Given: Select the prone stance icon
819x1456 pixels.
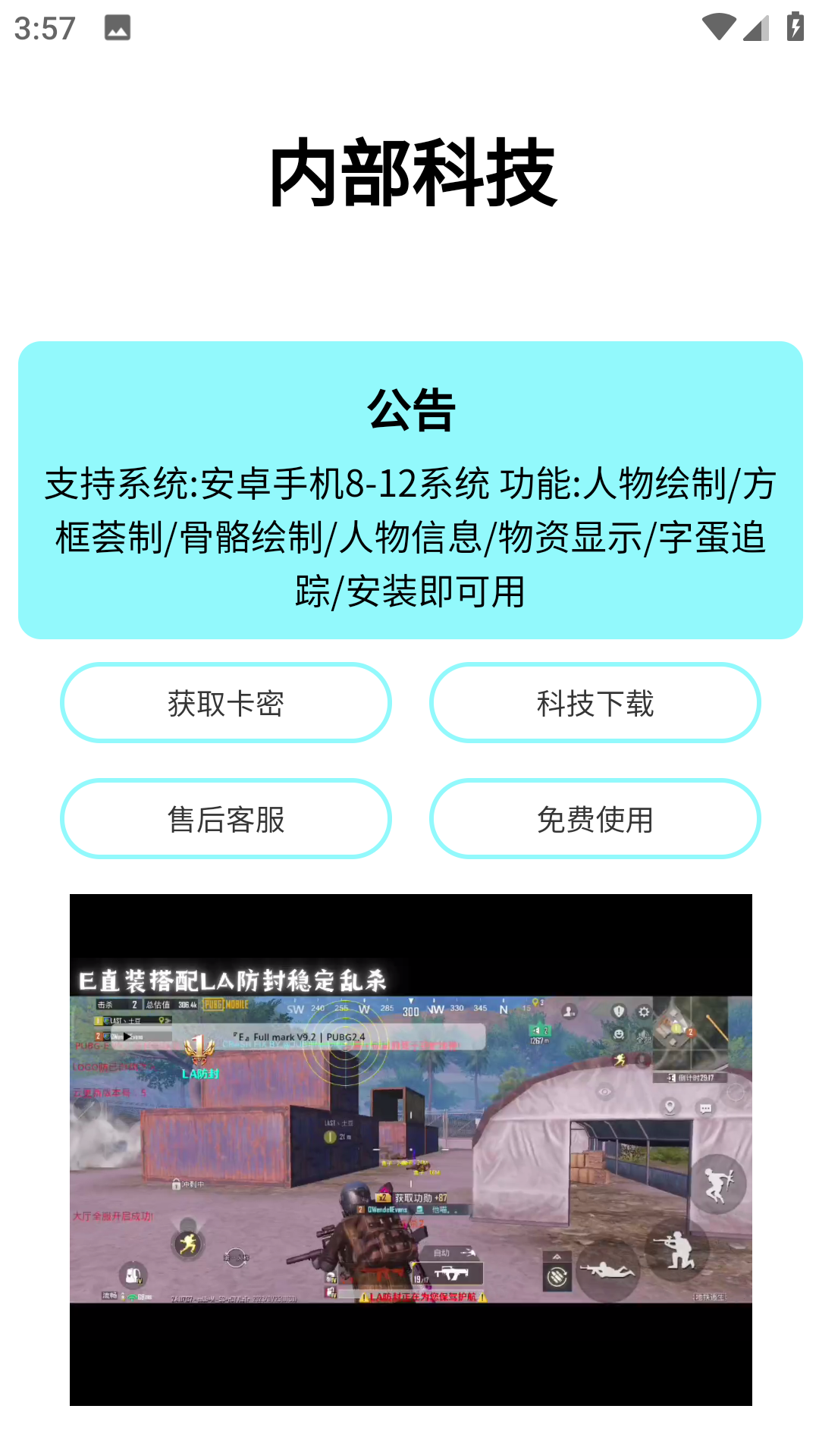Looking at the screenshot, I should point(607,1270).
